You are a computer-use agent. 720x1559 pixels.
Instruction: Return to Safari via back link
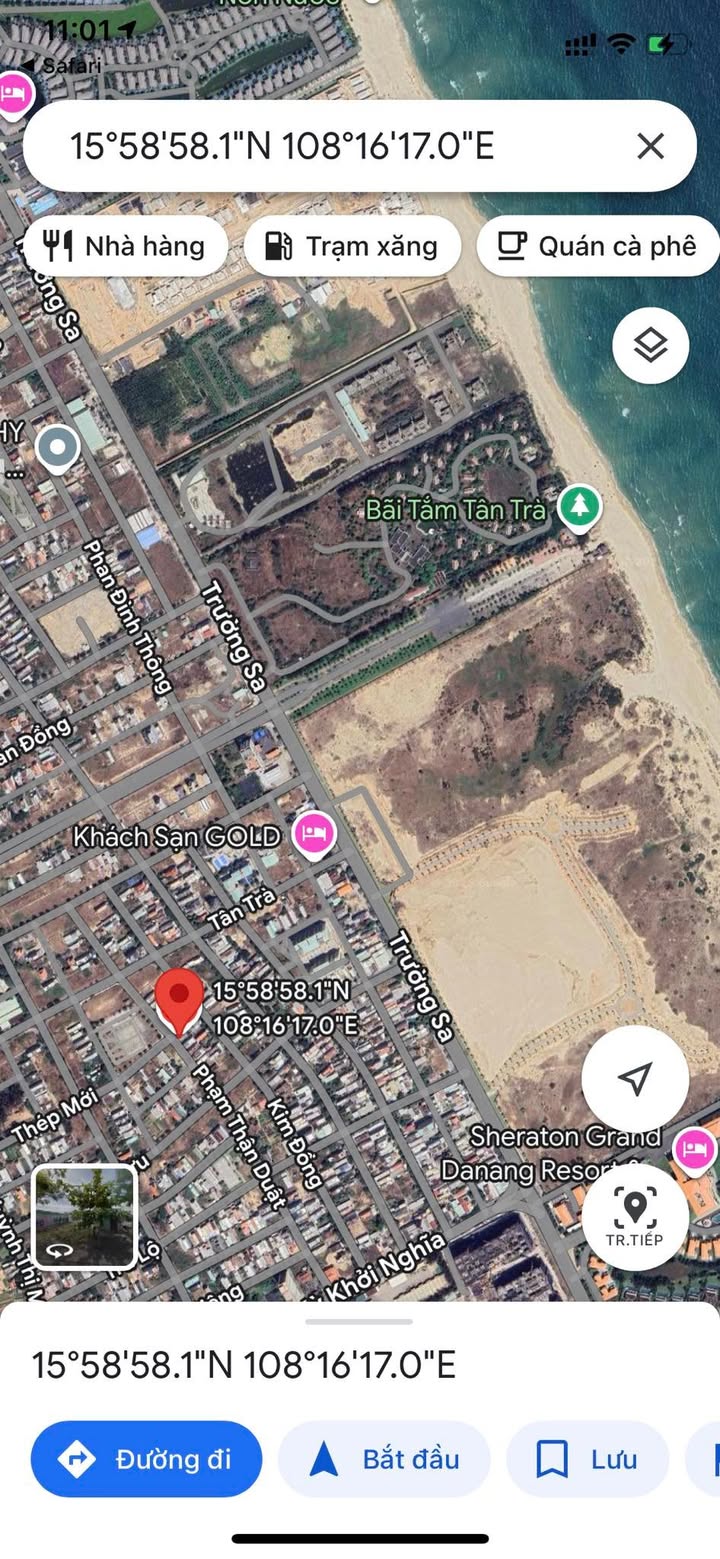coord(61,65)
